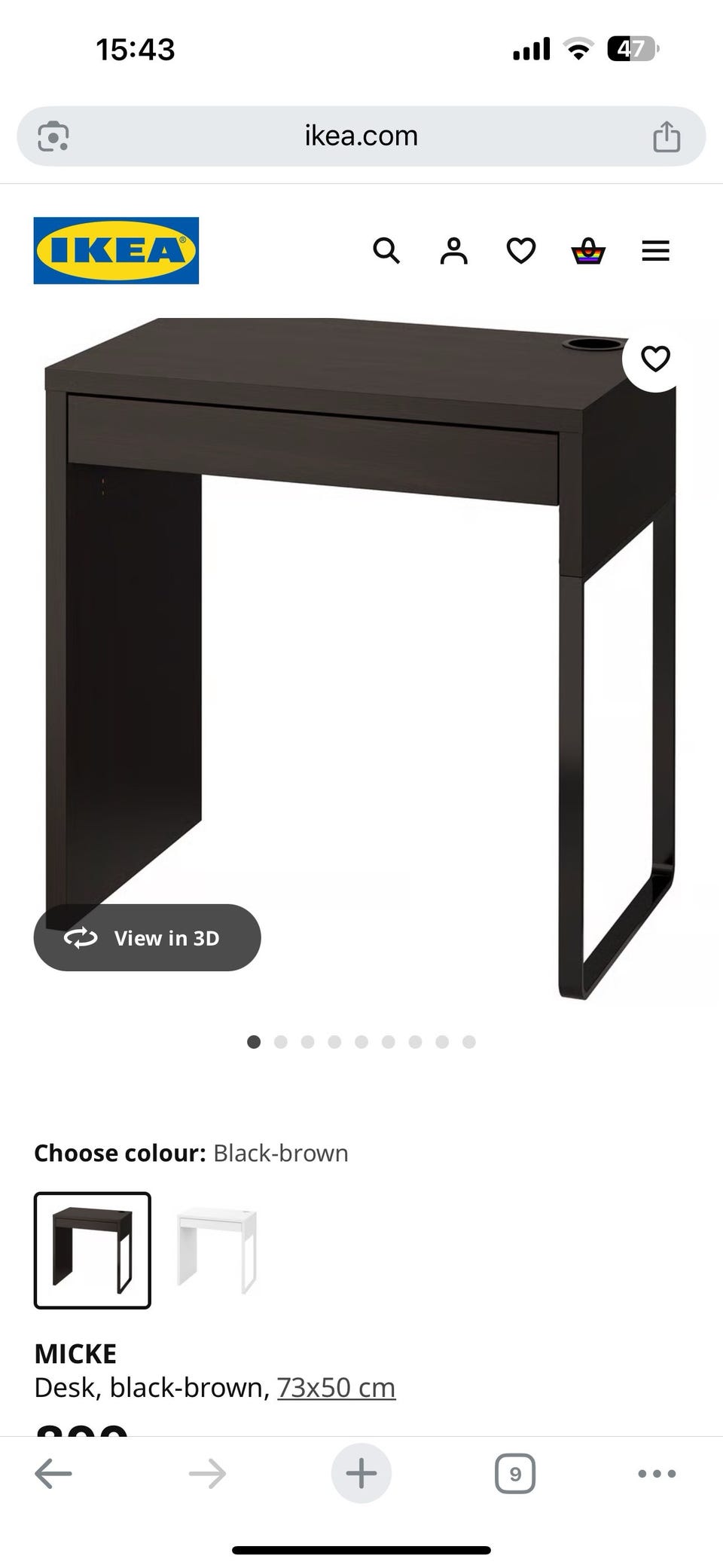Select the black-brown colour option
The image size is (723, 1568).
(x=93, y=1250)
